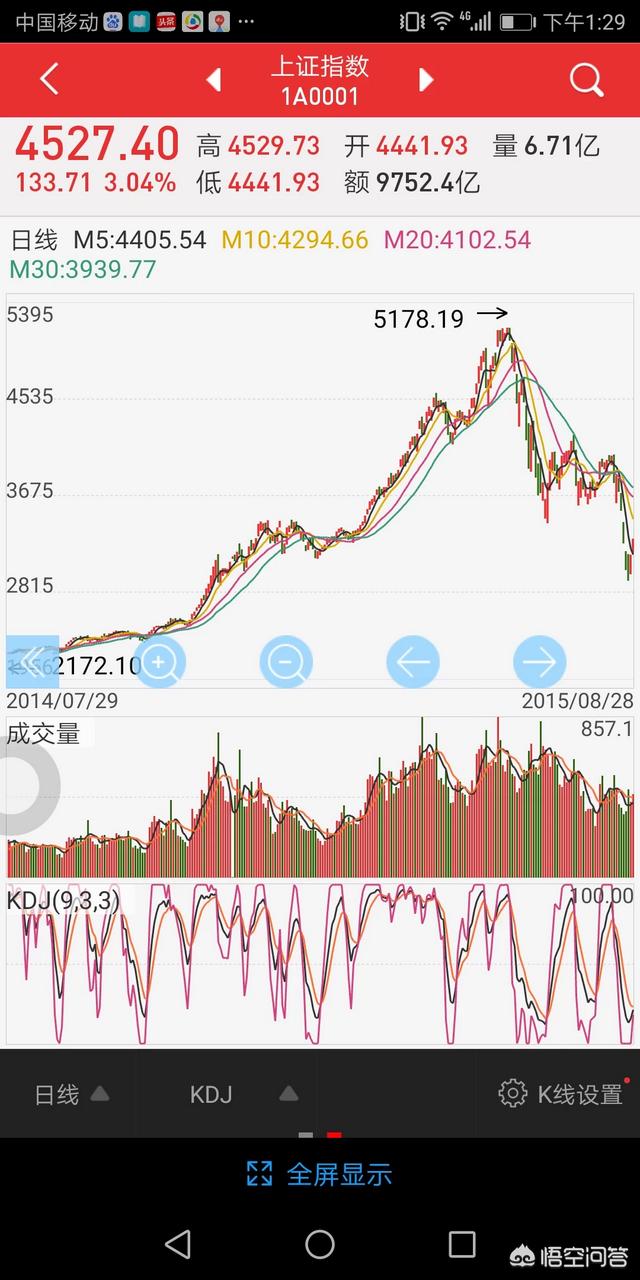Move the chart left with the left arrow
Screen dimensions: 640x1280
click(412, 661)
